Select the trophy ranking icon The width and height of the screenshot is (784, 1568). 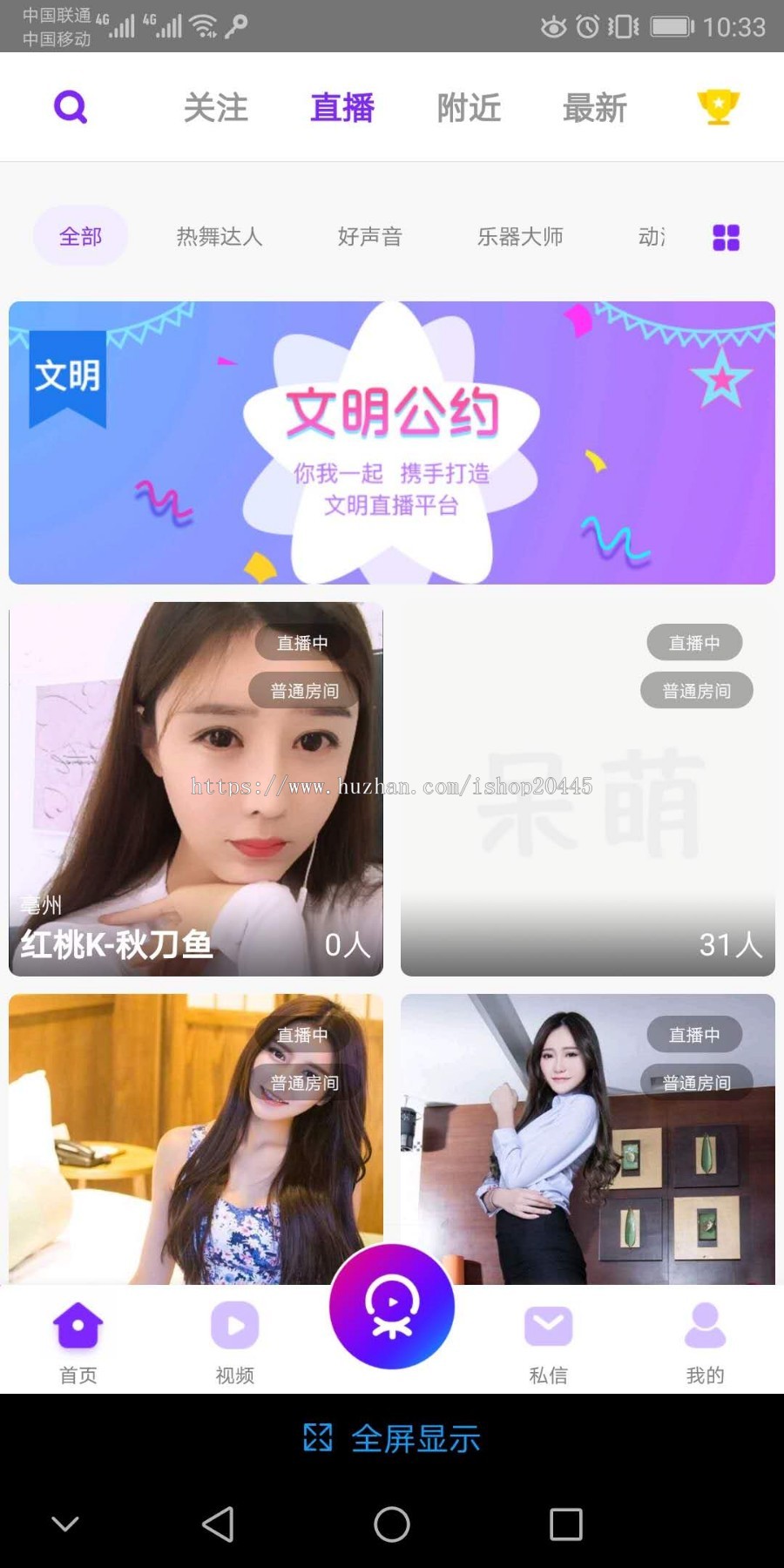point(716,106)
